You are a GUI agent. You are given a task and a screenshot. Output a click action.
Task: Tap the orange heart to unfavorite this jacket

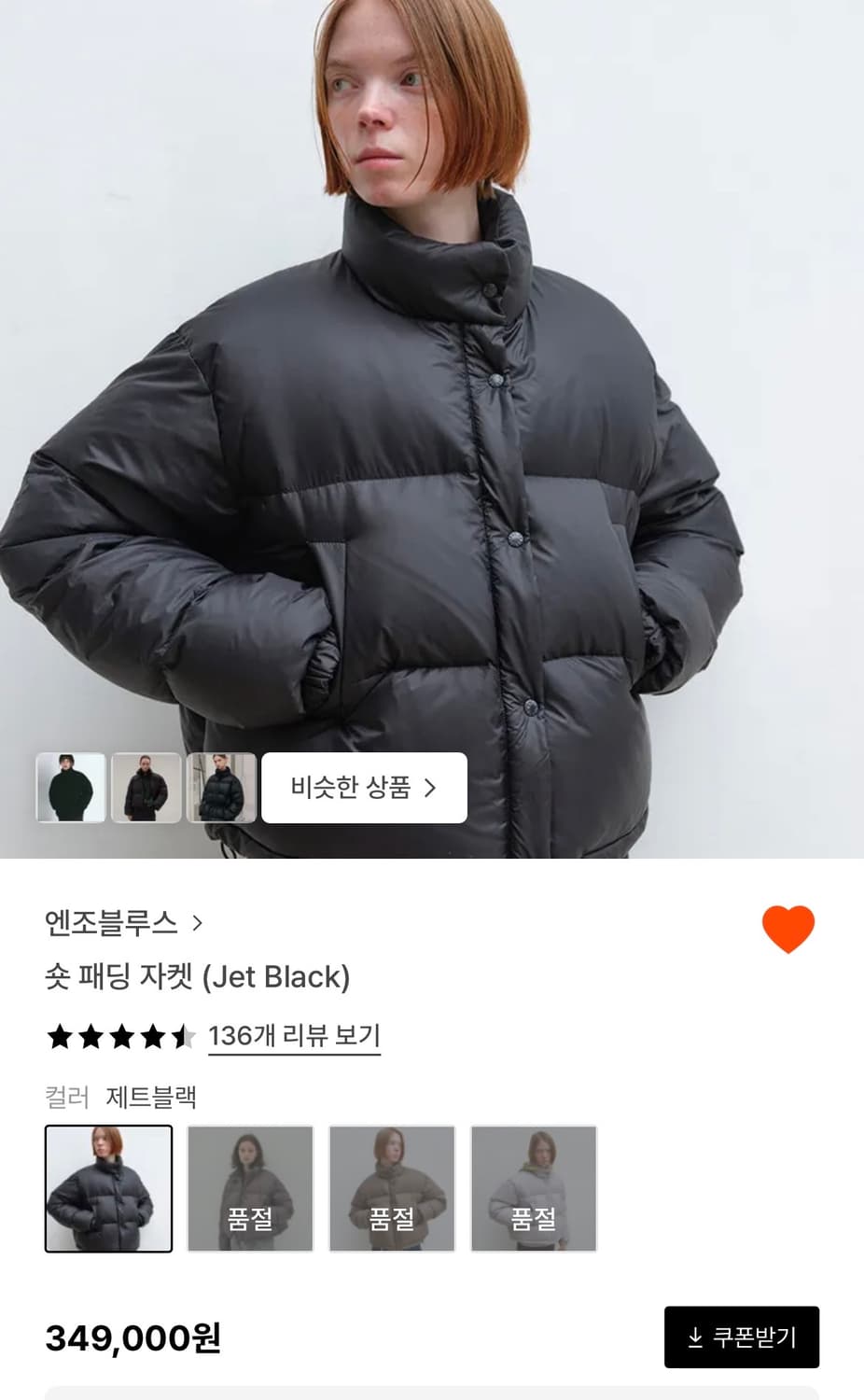tap(787, 928)
